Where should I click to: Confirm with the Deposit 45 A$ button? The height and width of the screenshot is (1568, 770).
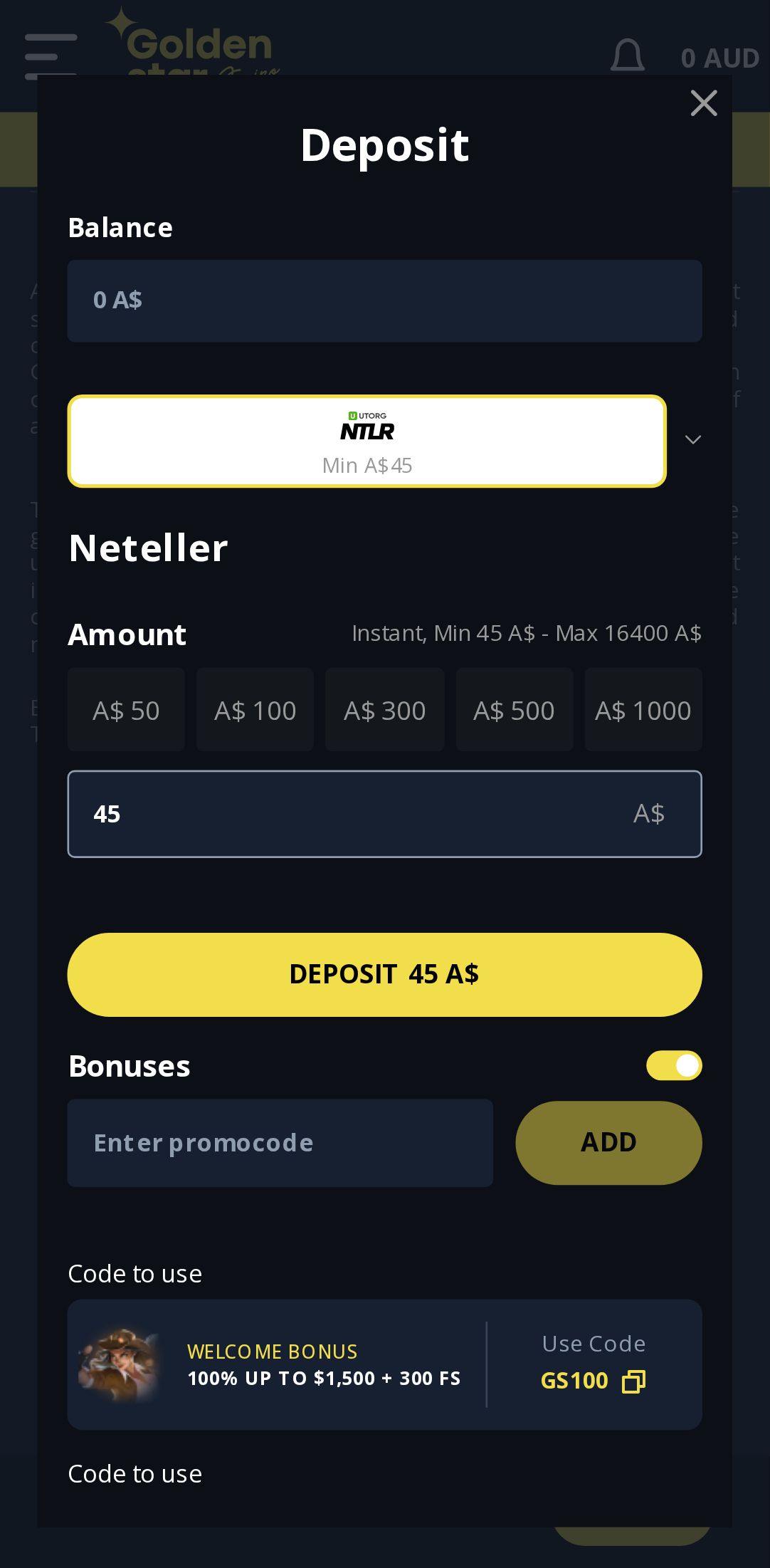tap(384, 974)
